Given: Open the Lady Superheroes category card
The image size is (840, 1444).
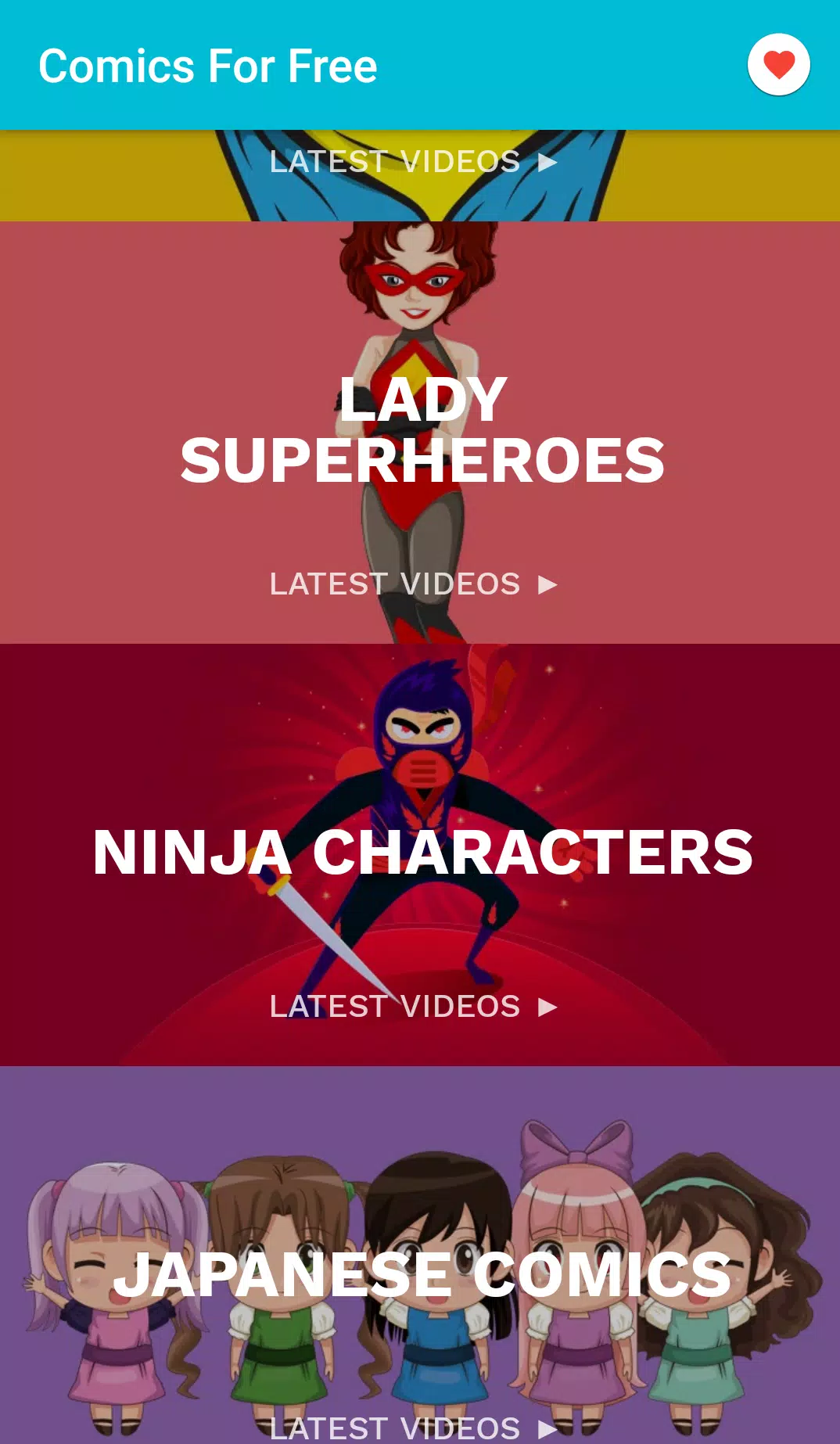Looking at the screenshot, I should coord(422,430).
